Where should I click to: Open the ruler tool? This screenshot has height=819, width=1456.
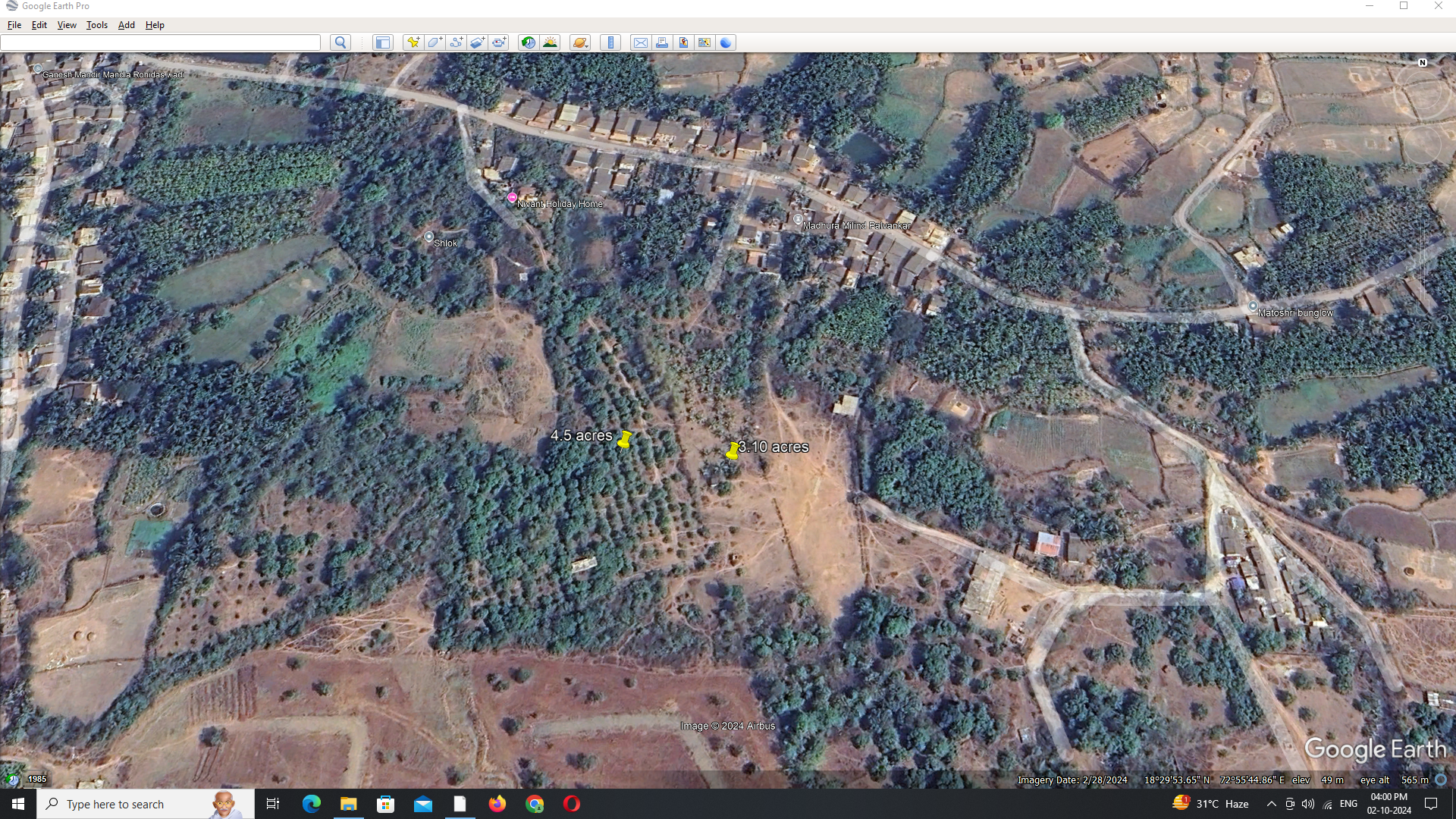tap(610, 42)
